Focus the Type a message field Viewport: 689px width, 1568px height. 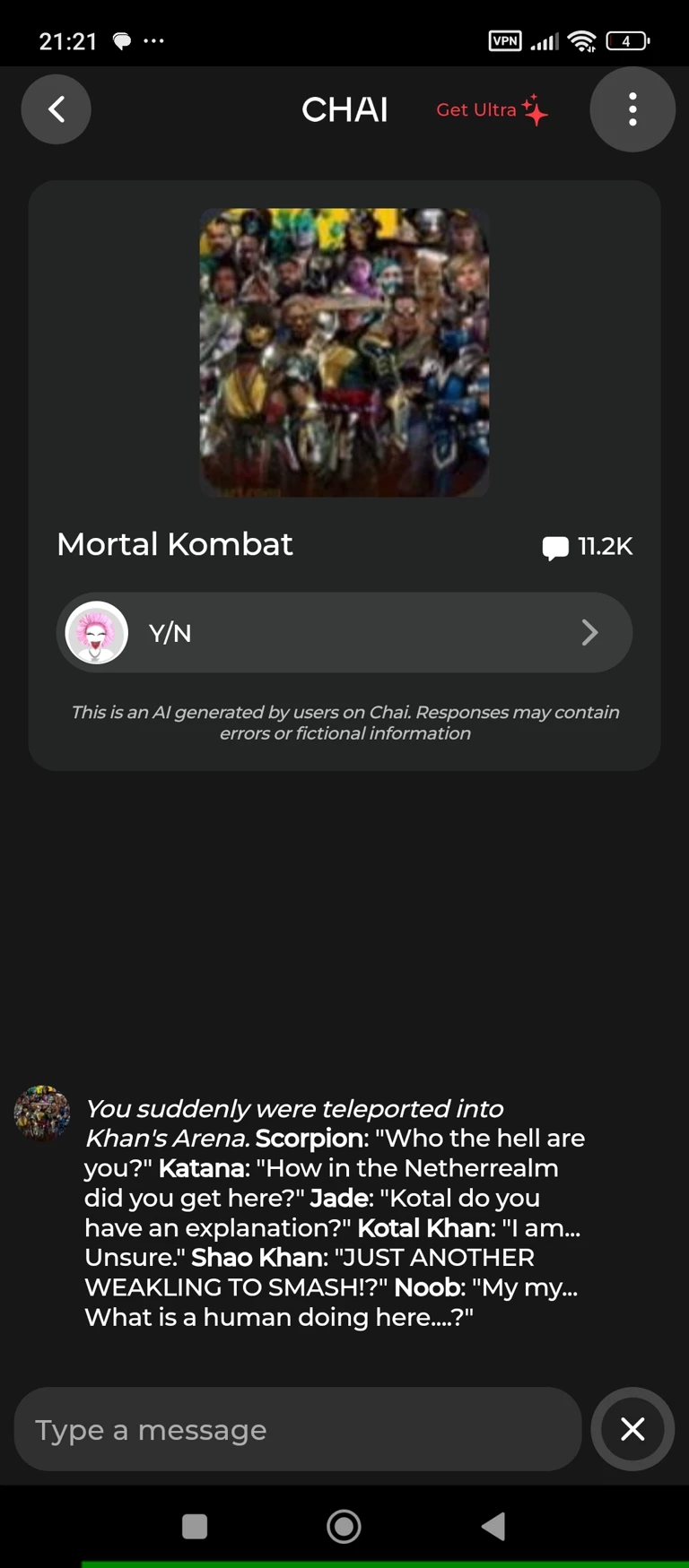coord(297,1429)
